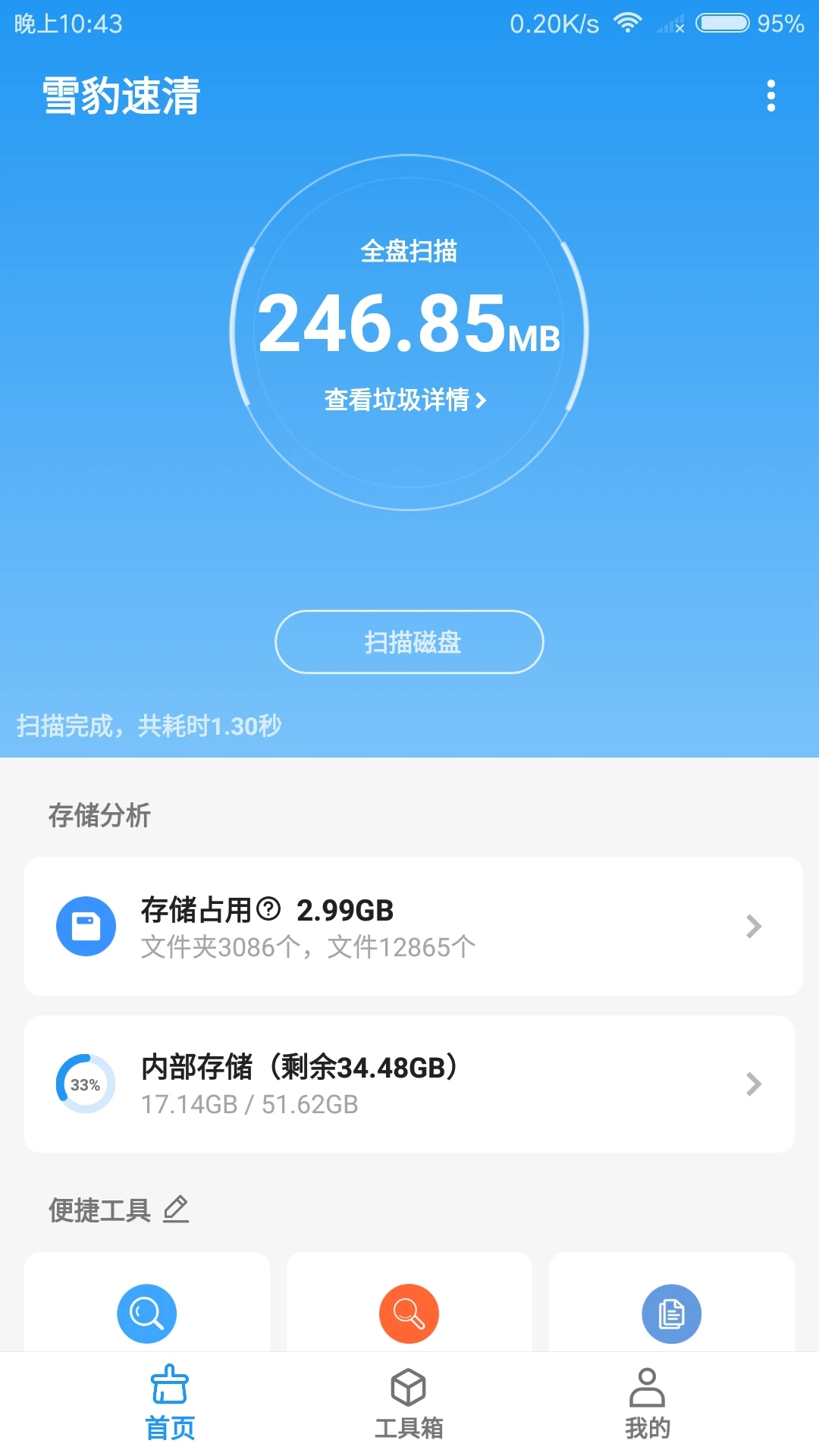
Task: Stay on the 首页 tab
Action: 170,1403
